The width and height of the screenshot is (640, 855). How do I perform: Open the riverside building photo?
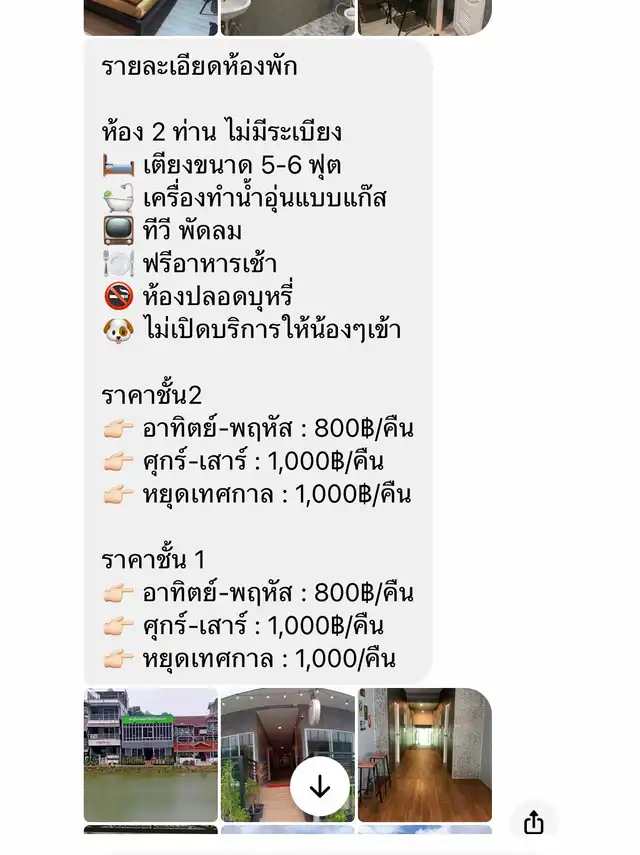pyautogui.click(x=151, y=754)
